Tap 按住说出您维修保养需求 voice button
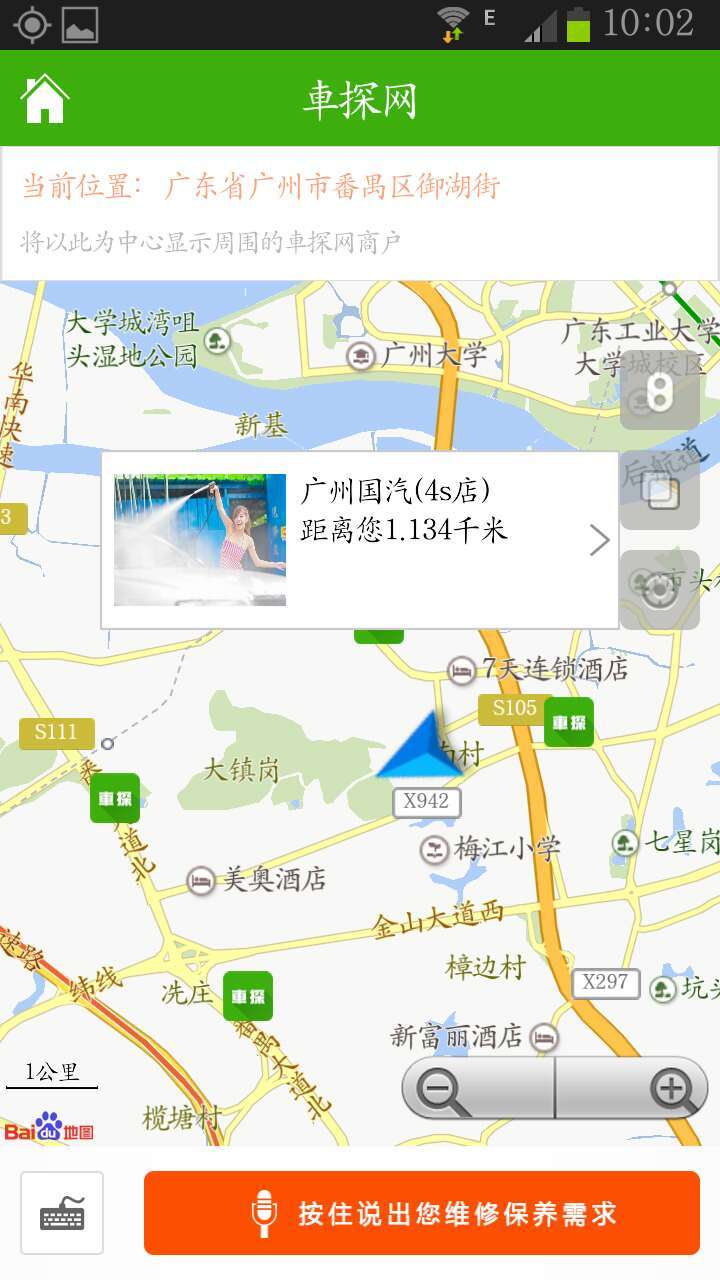Image resolution: width=720 pixels, height=1280 pixels. click(421, 1213)
